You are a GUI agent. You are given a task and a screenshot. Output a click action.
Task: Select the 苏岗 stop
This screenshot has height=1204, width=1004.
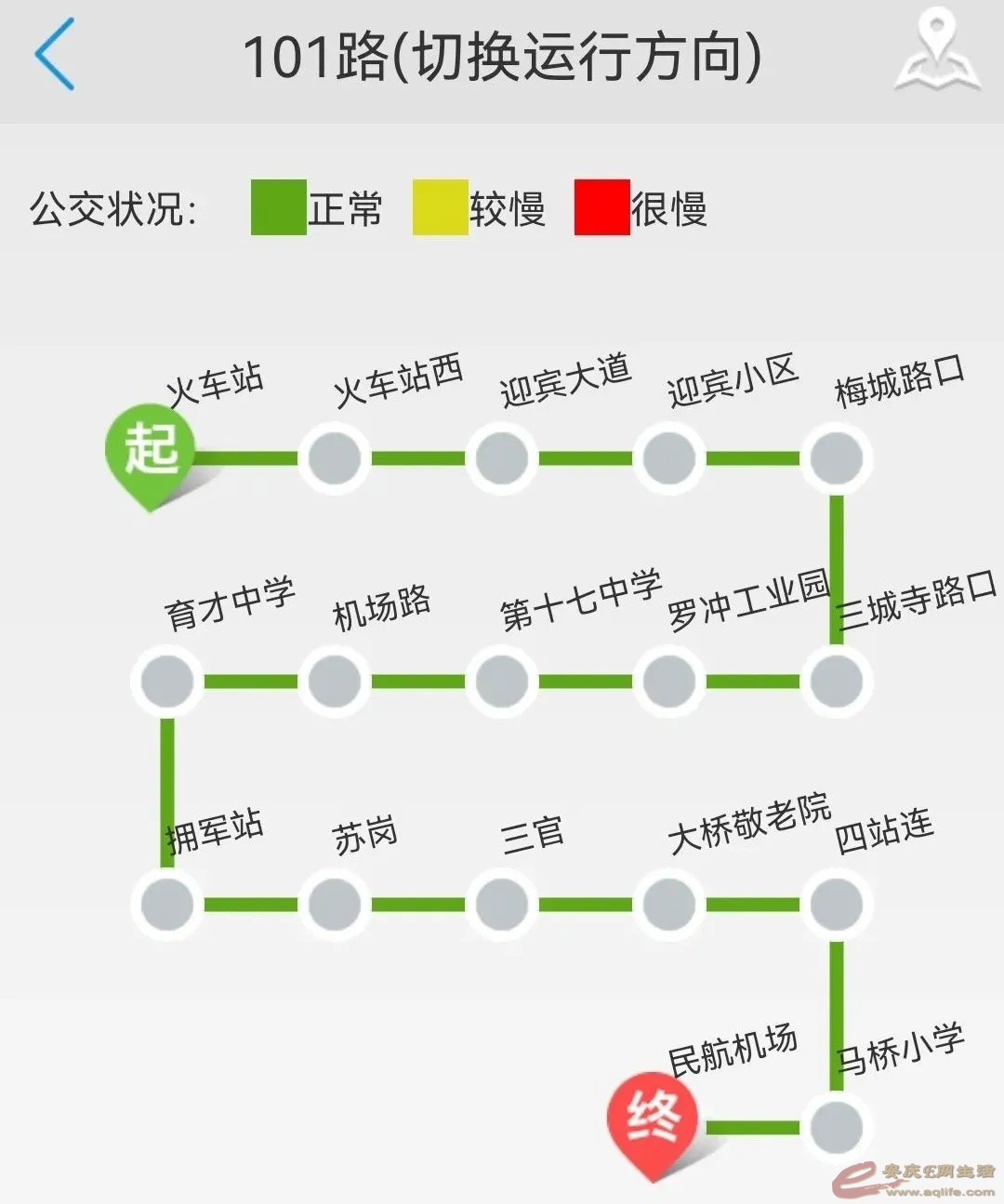coord(335,904)
